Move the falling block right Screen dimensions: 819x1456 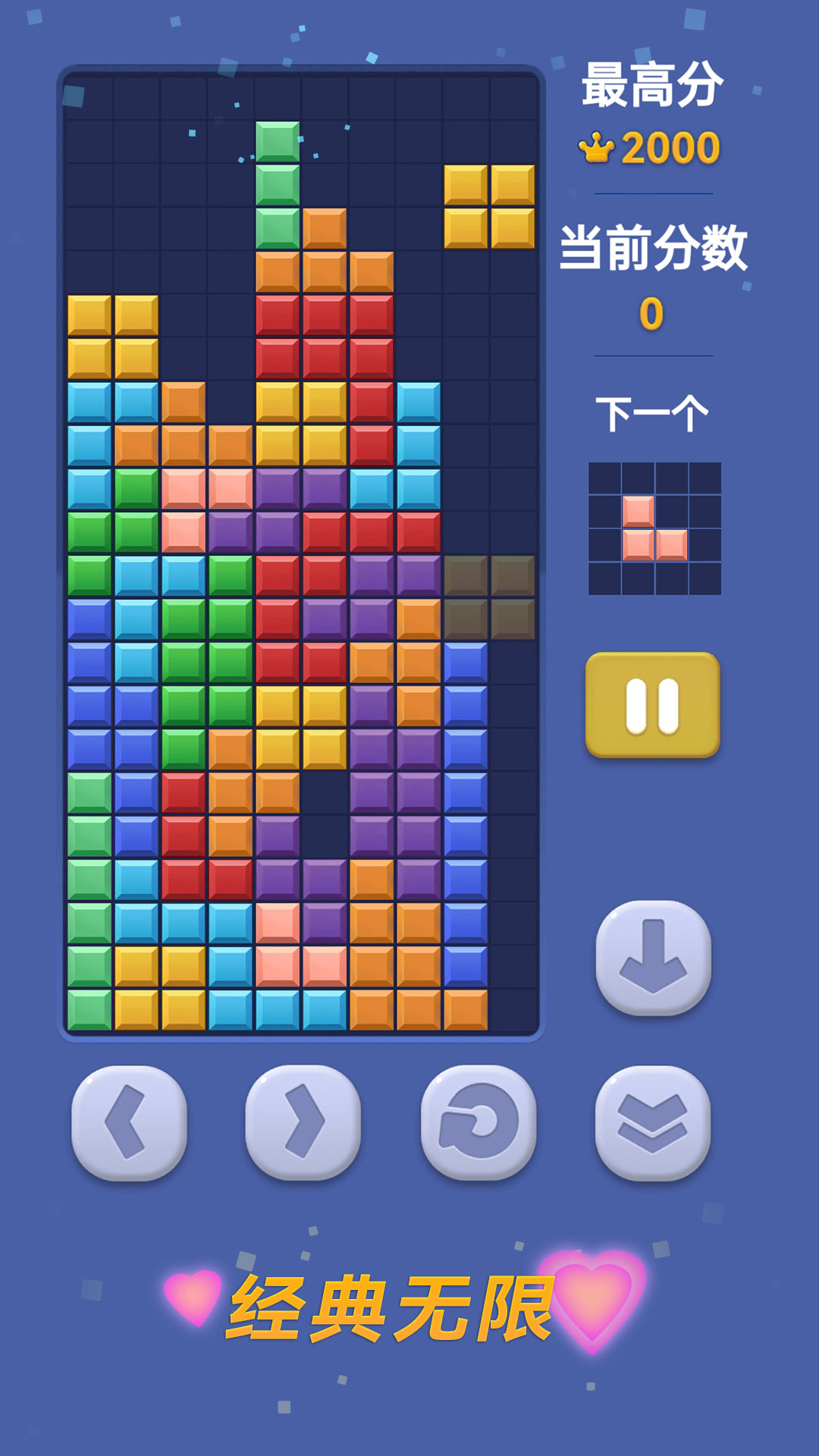click(x=303, y=1122)
